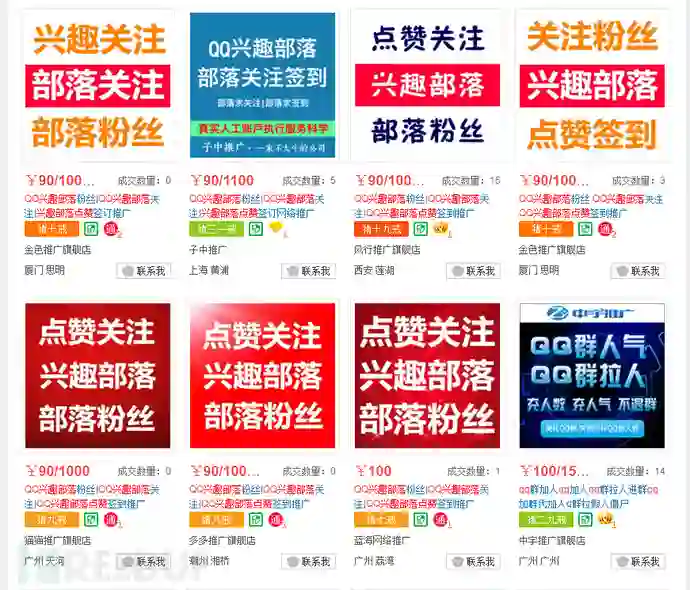This screenshot has width=690, height=590.
Task: Contact 多多推广旗舰店 with 联系我 button
Action: [308, 561]
